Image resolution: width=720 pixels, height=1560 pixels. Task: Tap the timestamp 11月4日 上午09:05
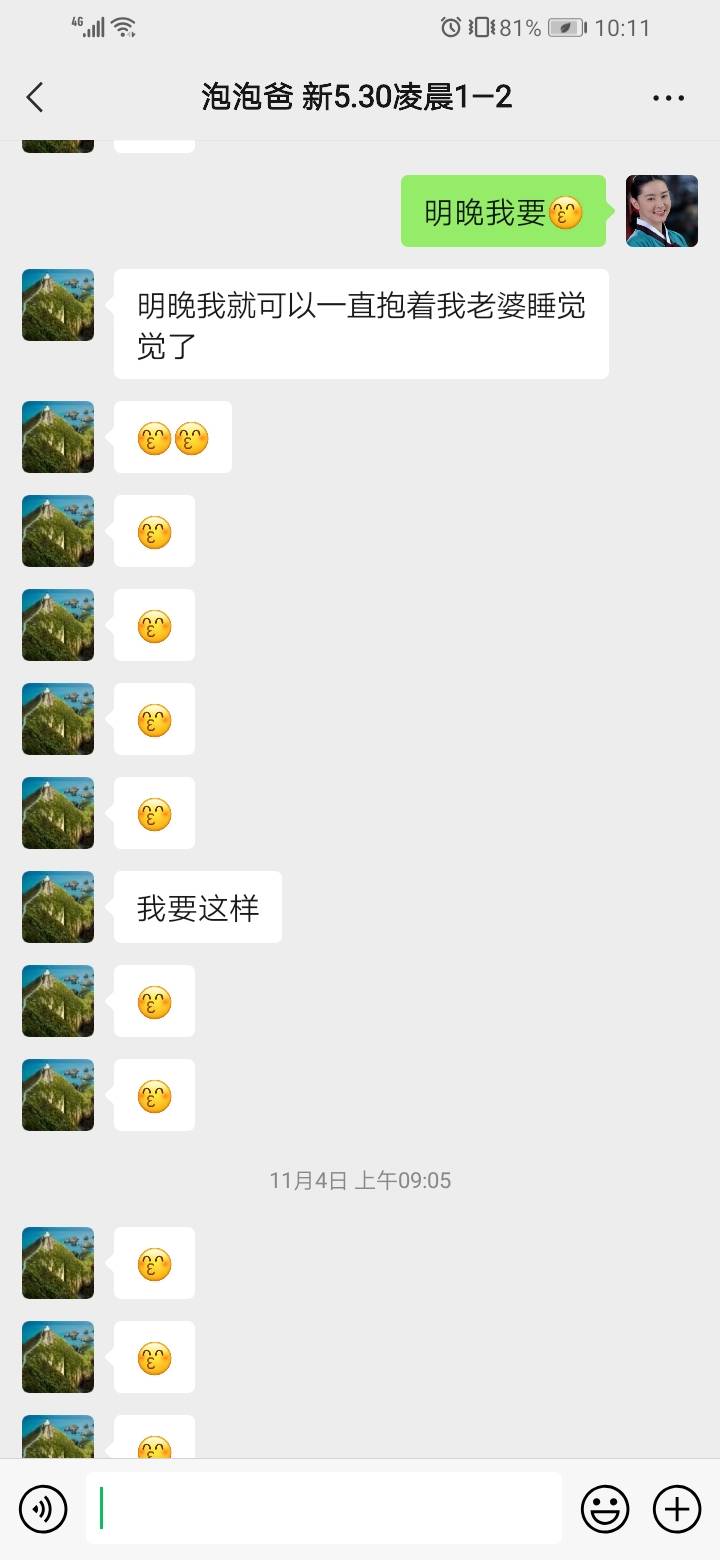coord(360,1180)
